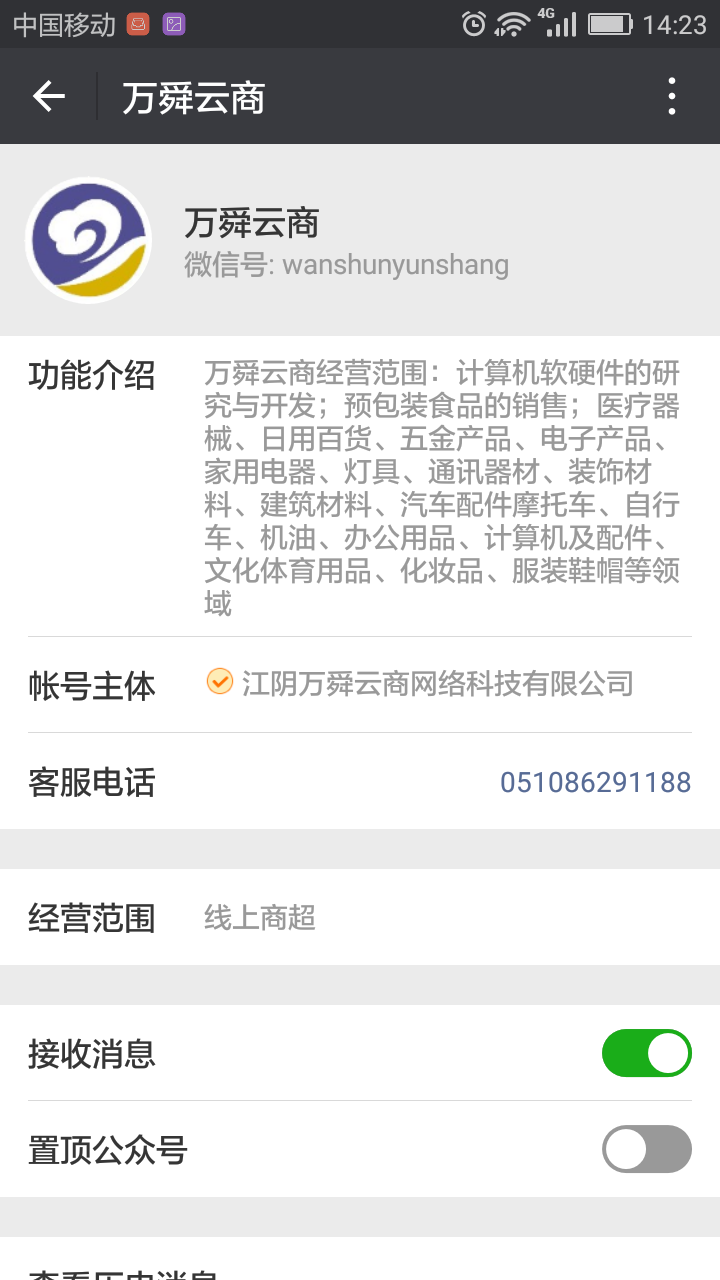Enable the 置顶公众号 switch

click(x=646, y=1149)
